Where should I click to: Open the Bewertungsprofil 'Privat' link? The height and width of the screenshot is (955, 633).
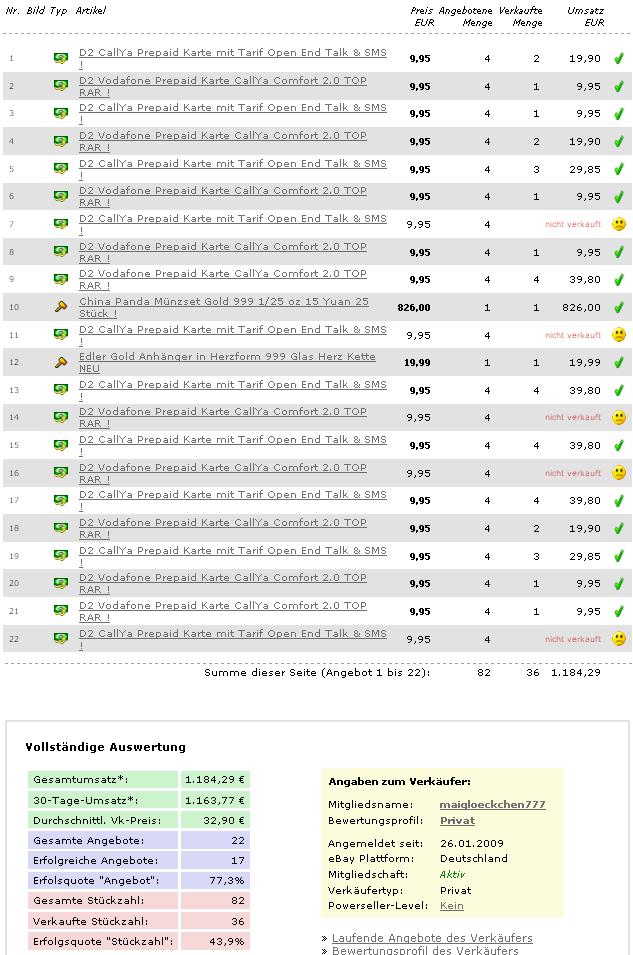[x=457, y=820]
